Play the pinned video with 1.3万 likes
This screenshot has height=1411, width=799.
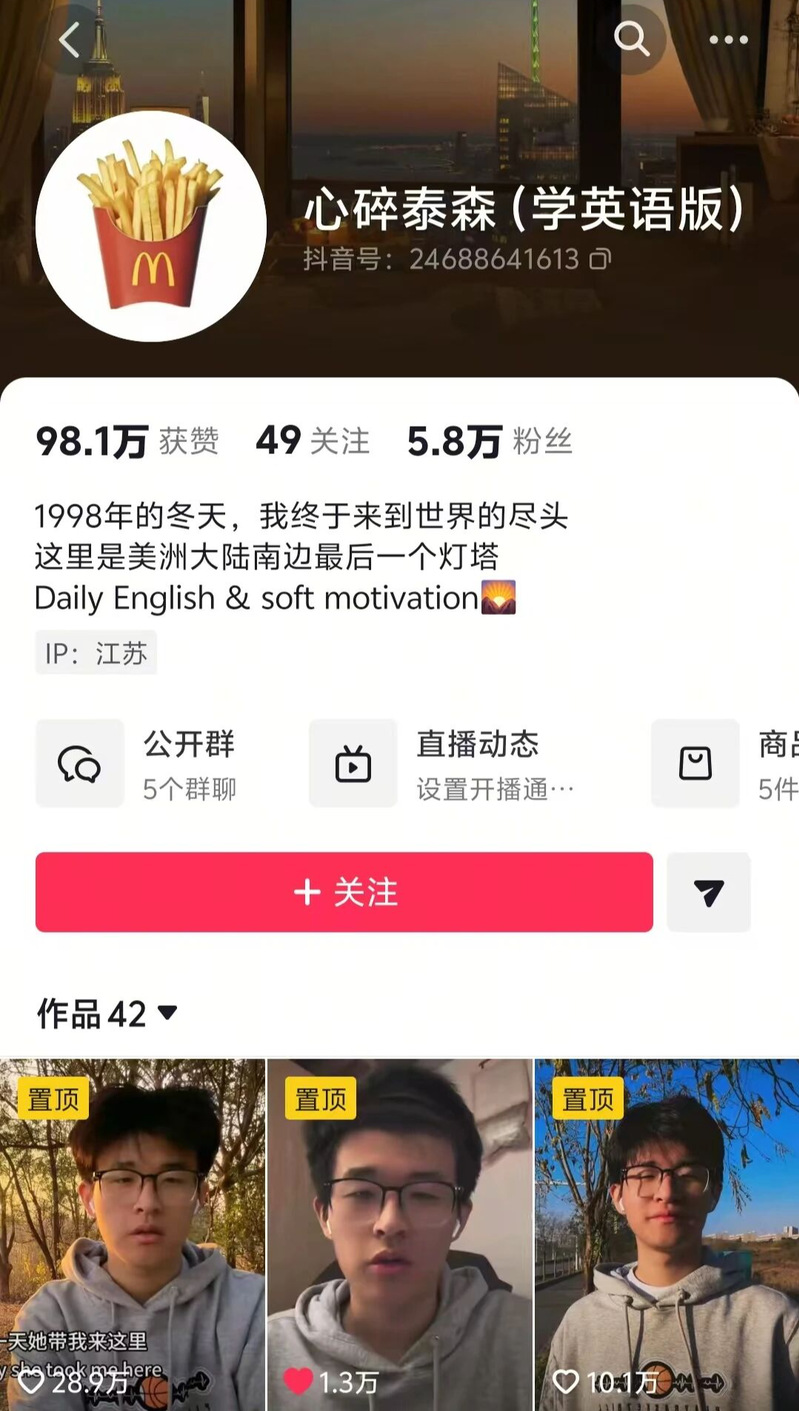400,1230
